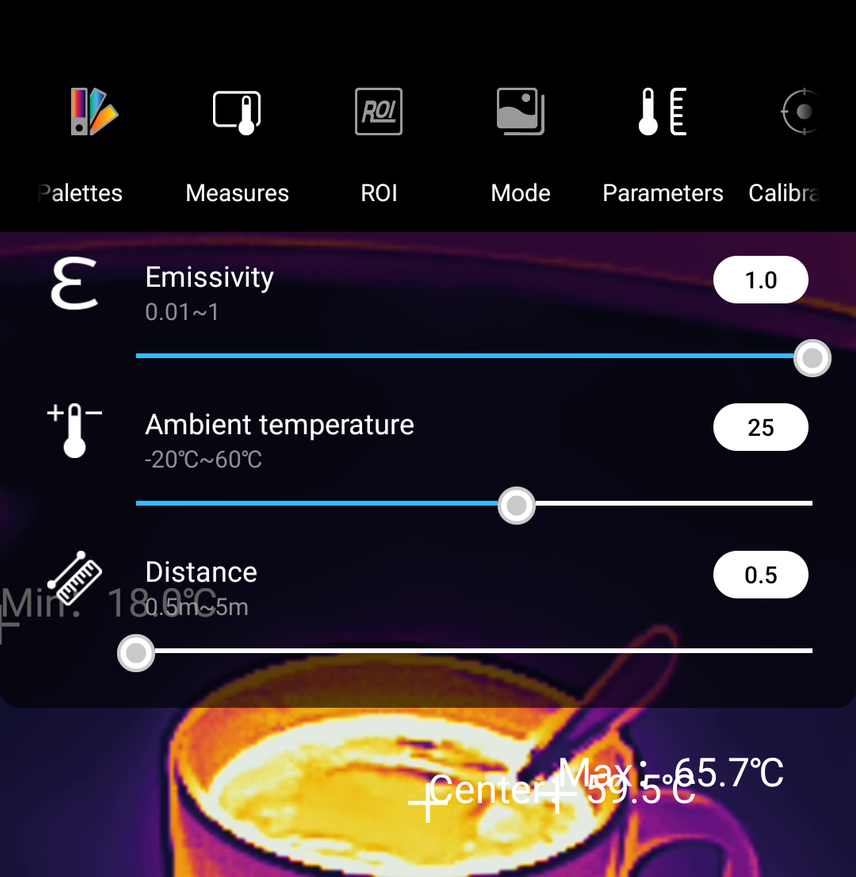Screen dimensions: 856x877
Task: Tap the Emissivity value field showing 1.0
Action: tap(760, 280)
